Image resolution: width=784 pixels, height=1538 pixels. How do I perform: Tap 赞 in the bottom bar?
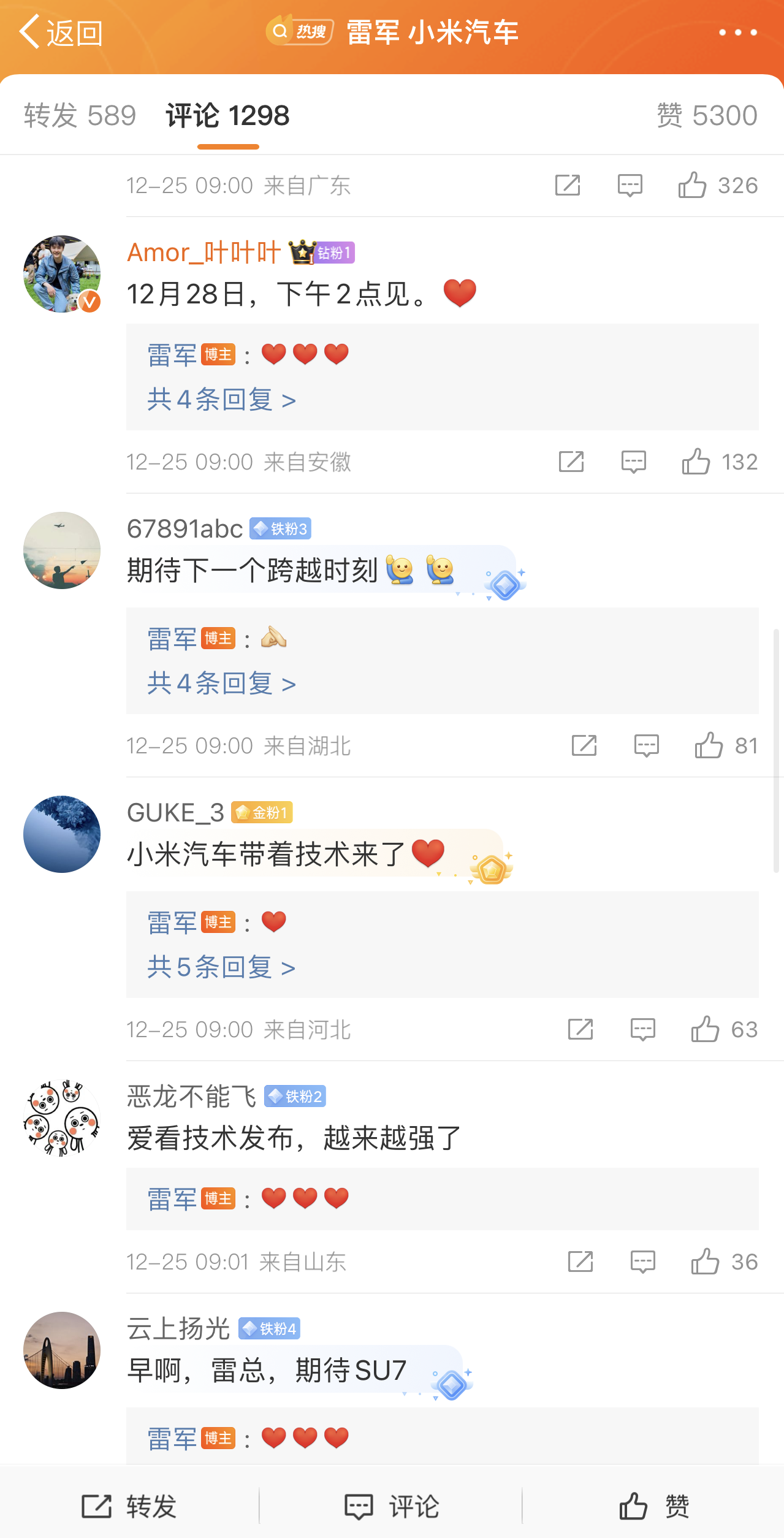[654, 1506]
